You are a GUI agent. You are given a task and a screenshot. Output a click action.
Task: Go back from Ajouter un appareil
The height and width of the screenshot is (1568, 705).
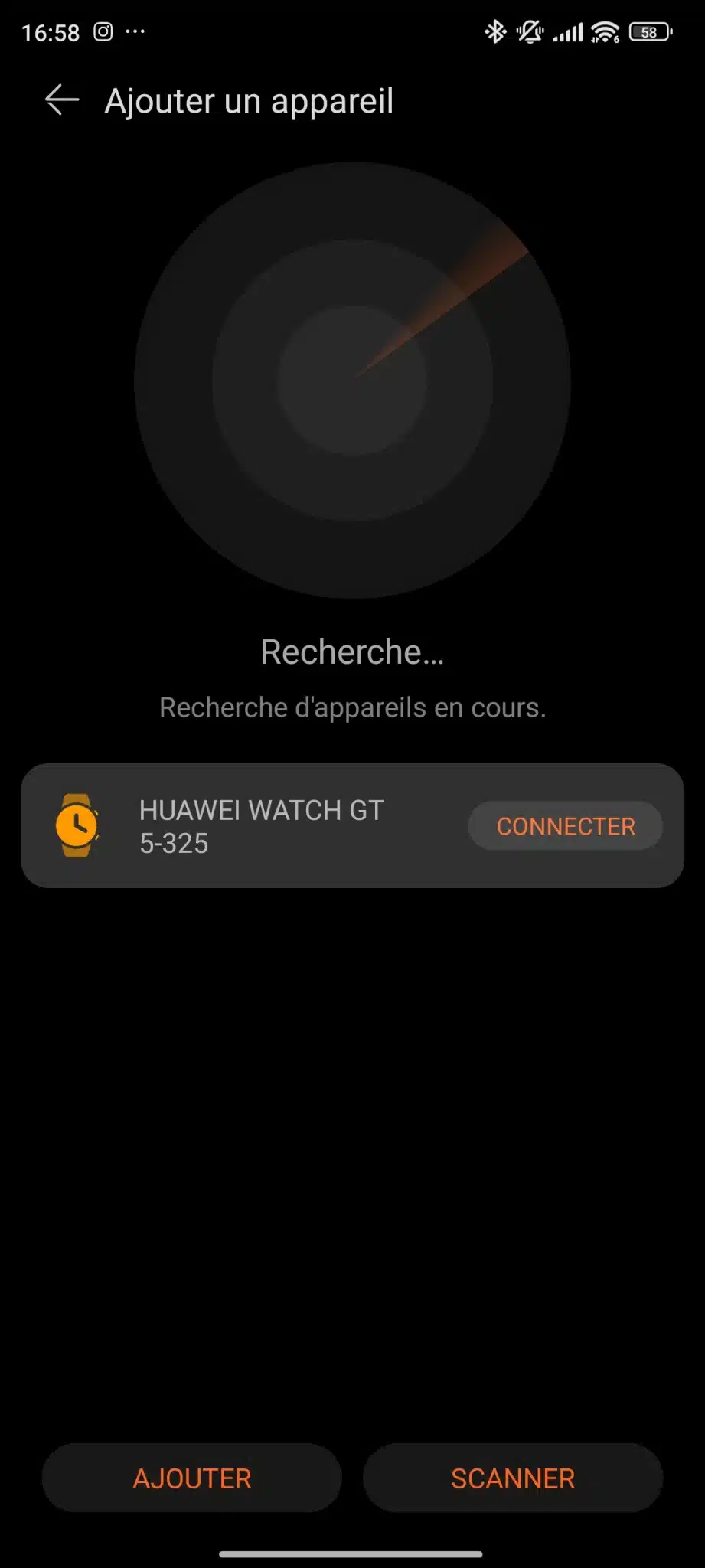click(62, 100)
